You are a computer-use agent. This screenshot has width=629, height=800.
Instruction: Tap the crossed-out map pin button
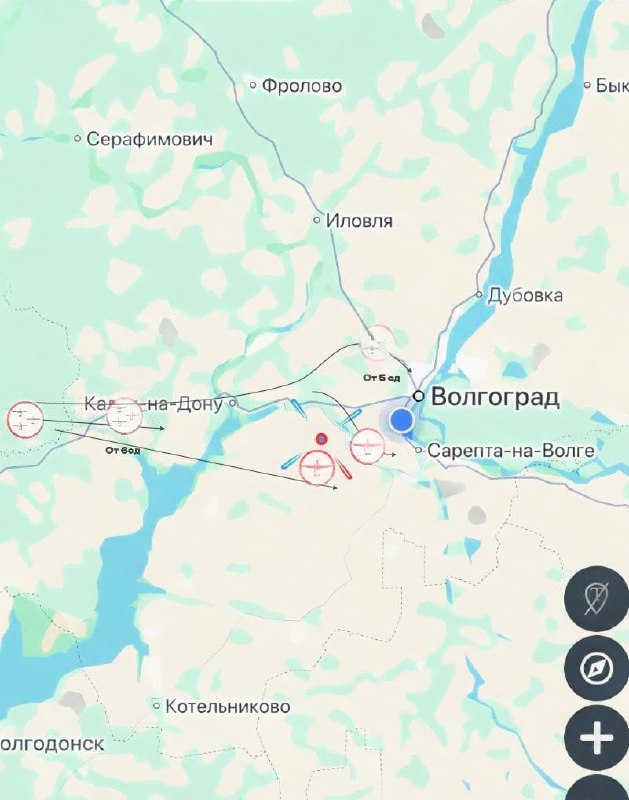(x=597, y=598)
